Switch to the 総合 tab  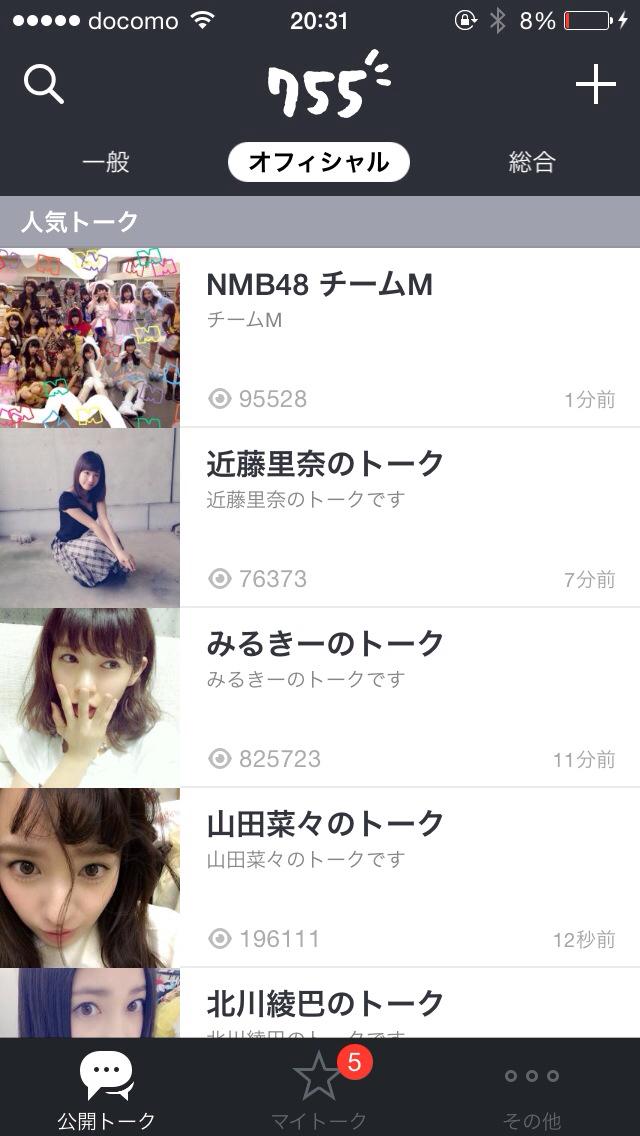[x=532, y=162]
